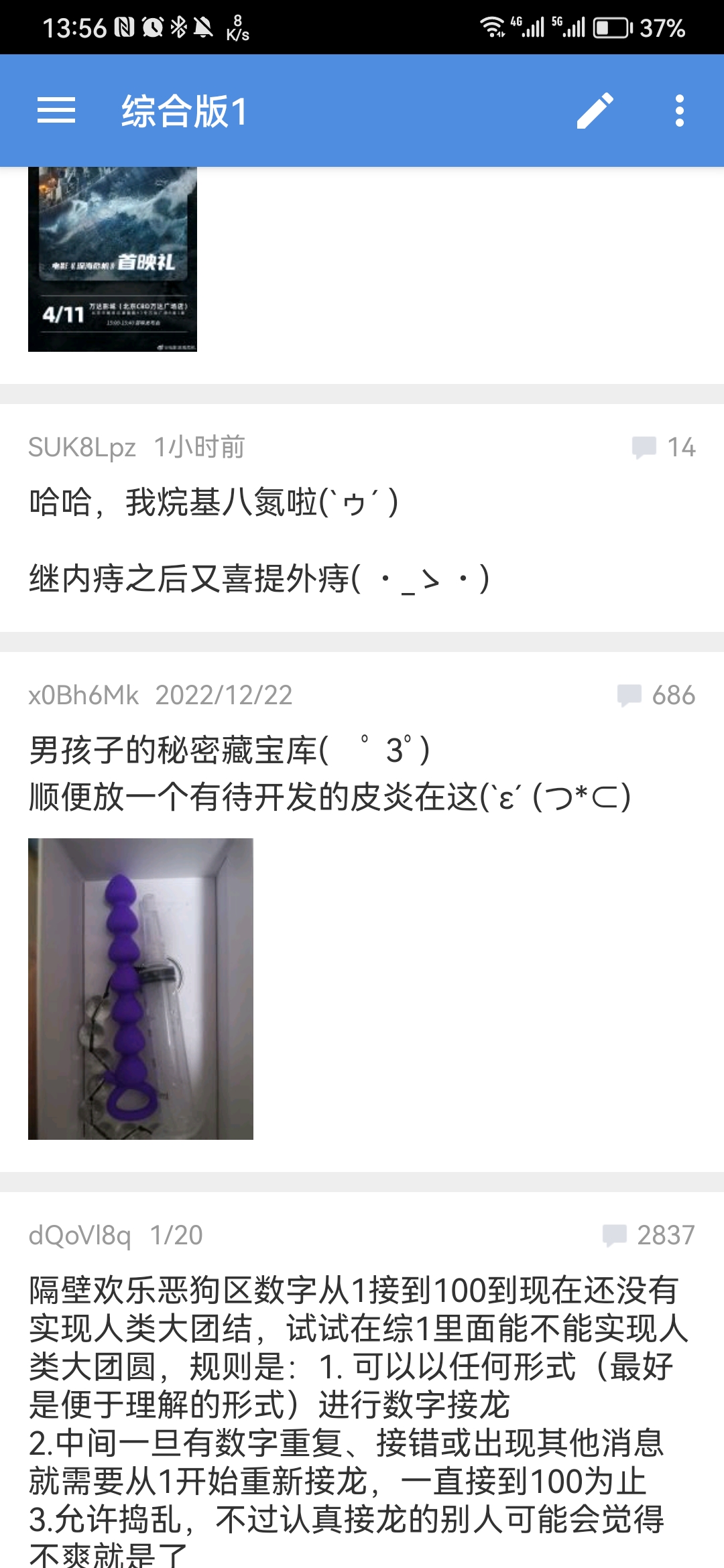Open the navigation drawer menu

click(56, 111)
